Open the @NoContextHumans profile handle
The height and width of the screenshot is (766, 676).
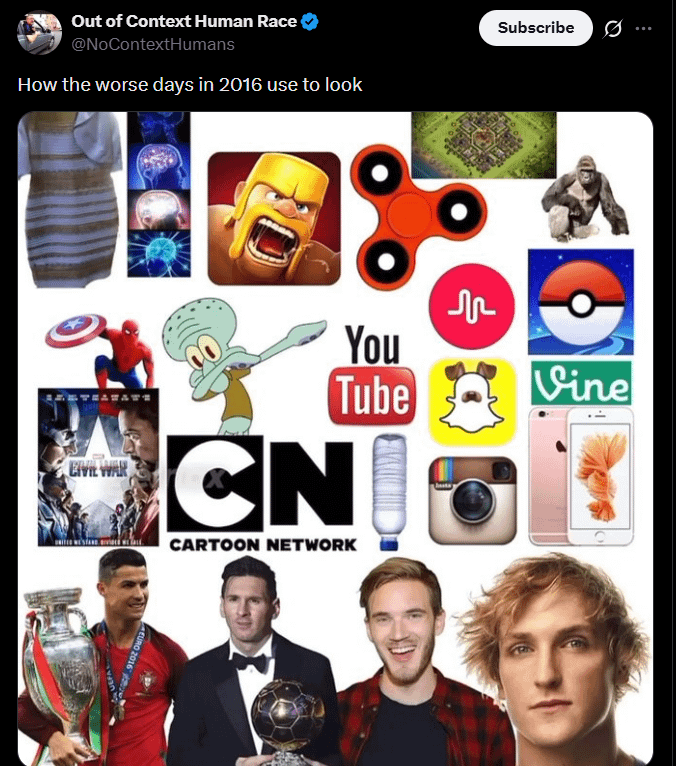[x=153, y=44]
